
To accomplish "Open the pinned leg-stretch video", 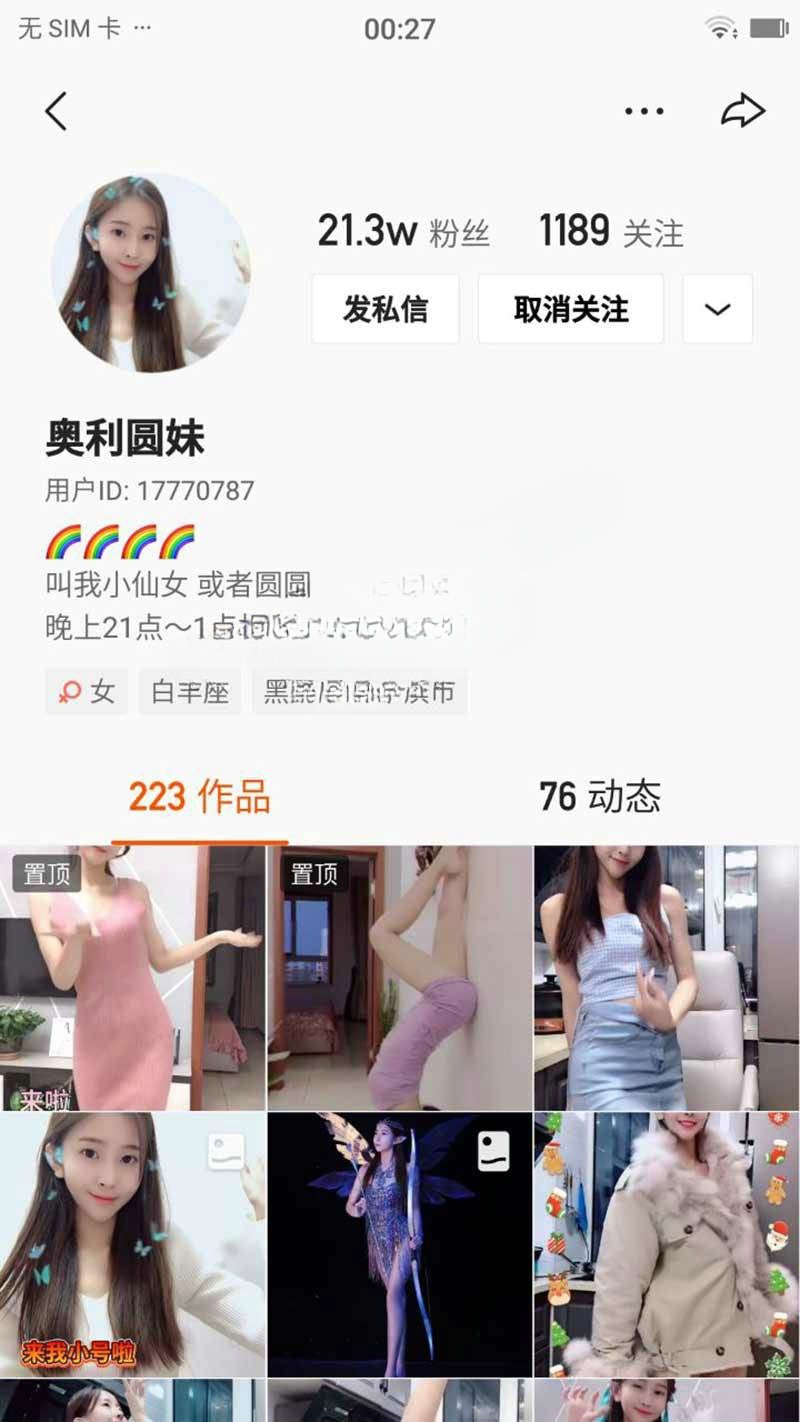I will [399, 978].
